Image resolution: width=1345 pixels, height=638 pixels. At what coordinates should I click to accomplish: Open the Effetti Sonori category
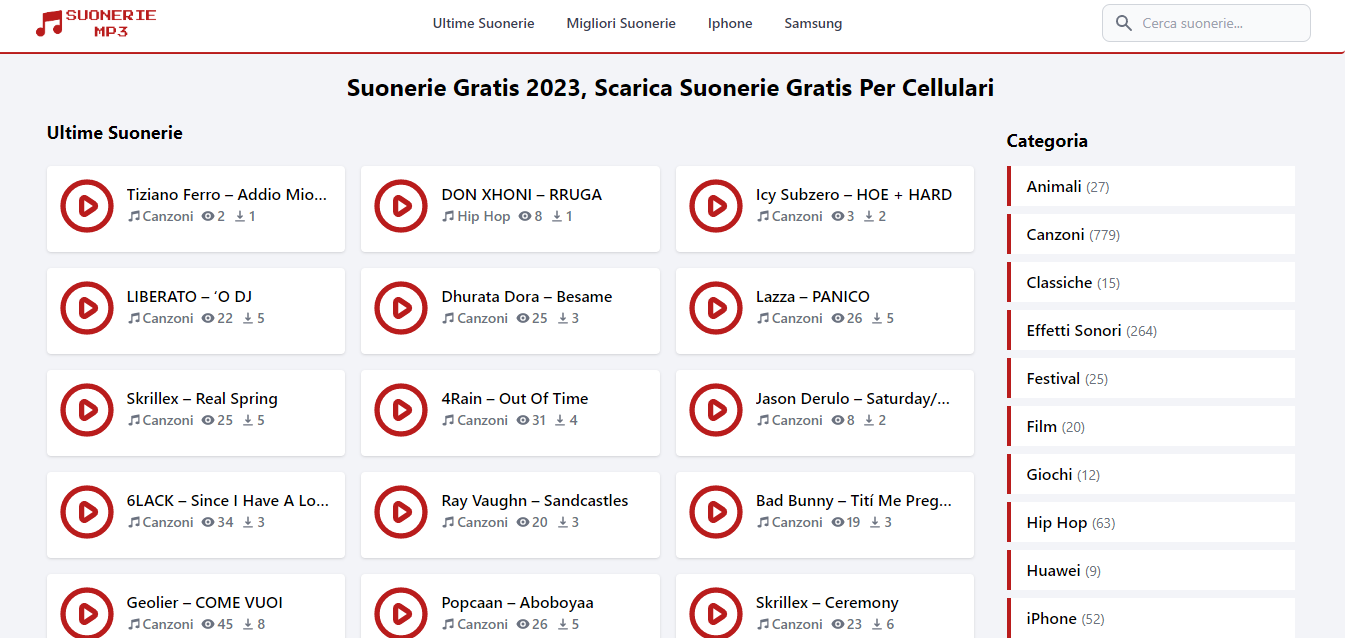tap(1073, 331)
